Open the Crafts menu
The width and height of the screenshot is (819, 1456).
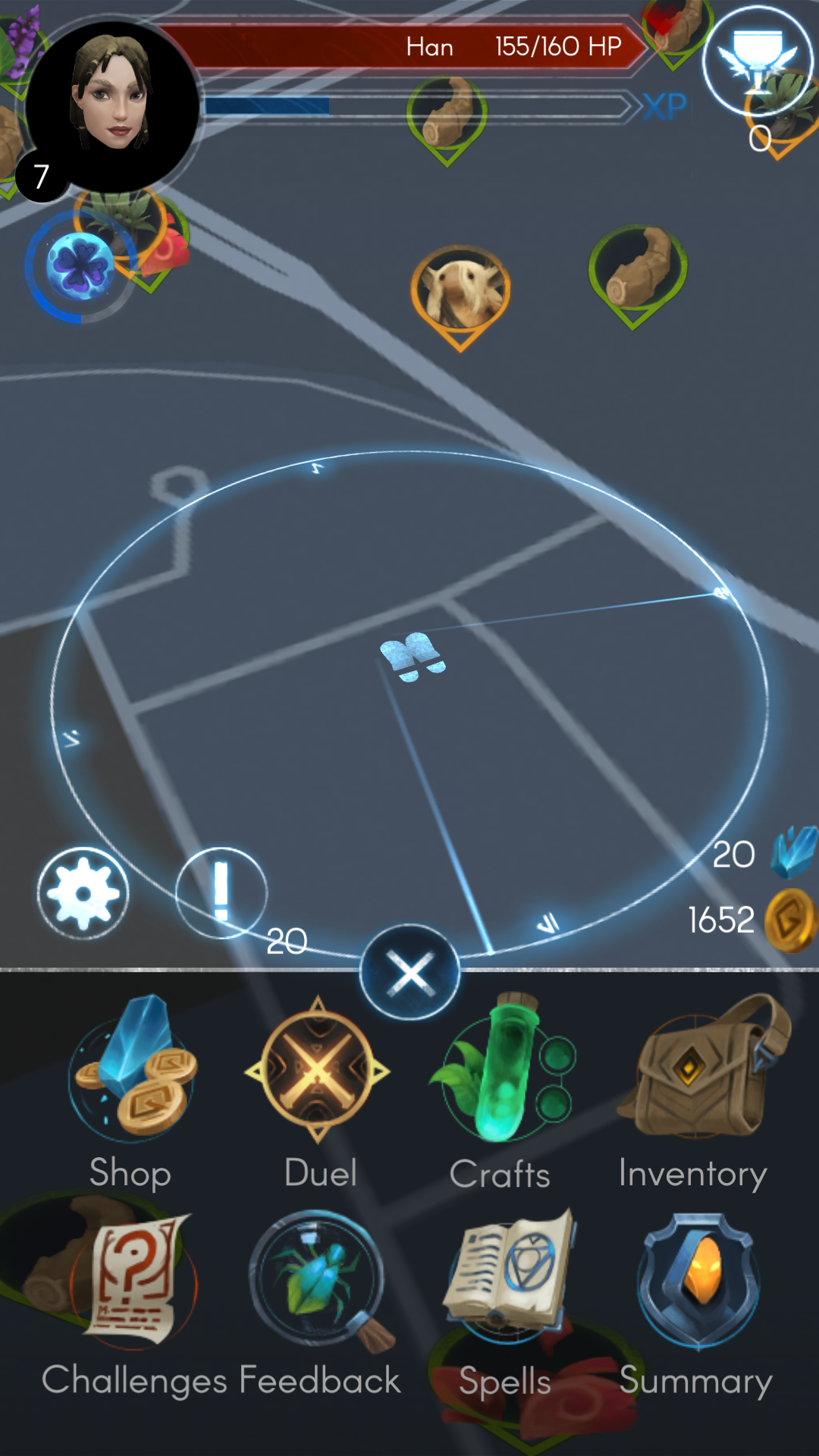(x=502, y=1092)
